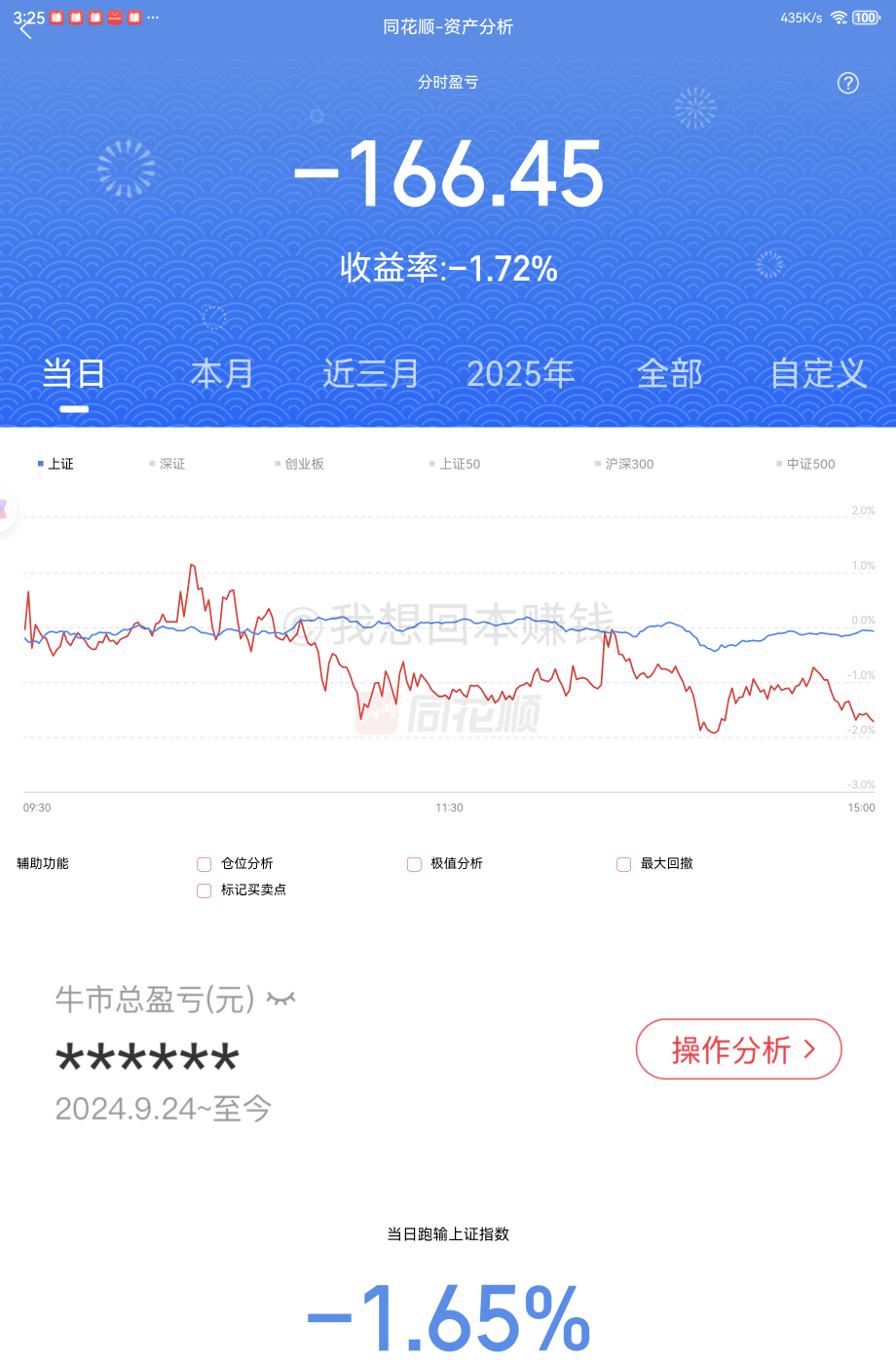
Task: Compare against 沪深300 index
Action: (x=625, y=464)
